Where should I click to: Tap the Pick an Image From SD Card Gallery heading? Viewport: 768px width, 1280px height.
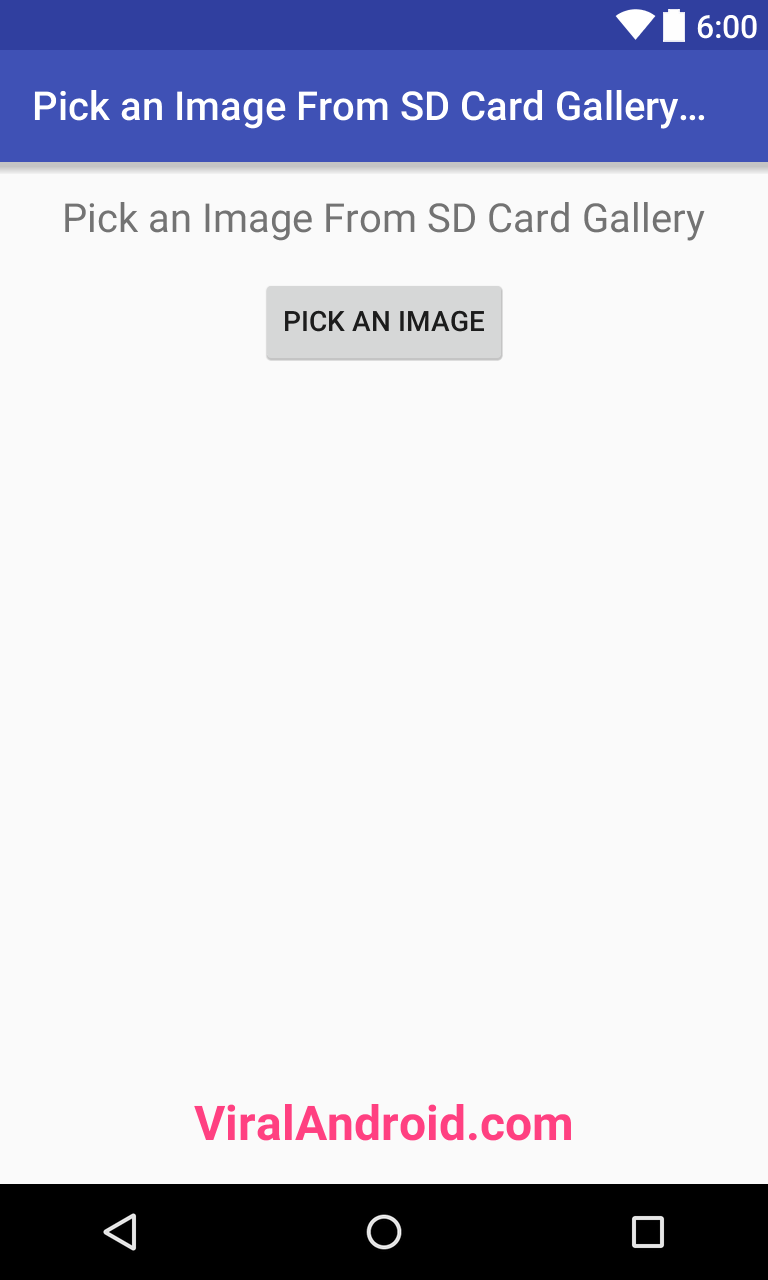click(384, 218)
